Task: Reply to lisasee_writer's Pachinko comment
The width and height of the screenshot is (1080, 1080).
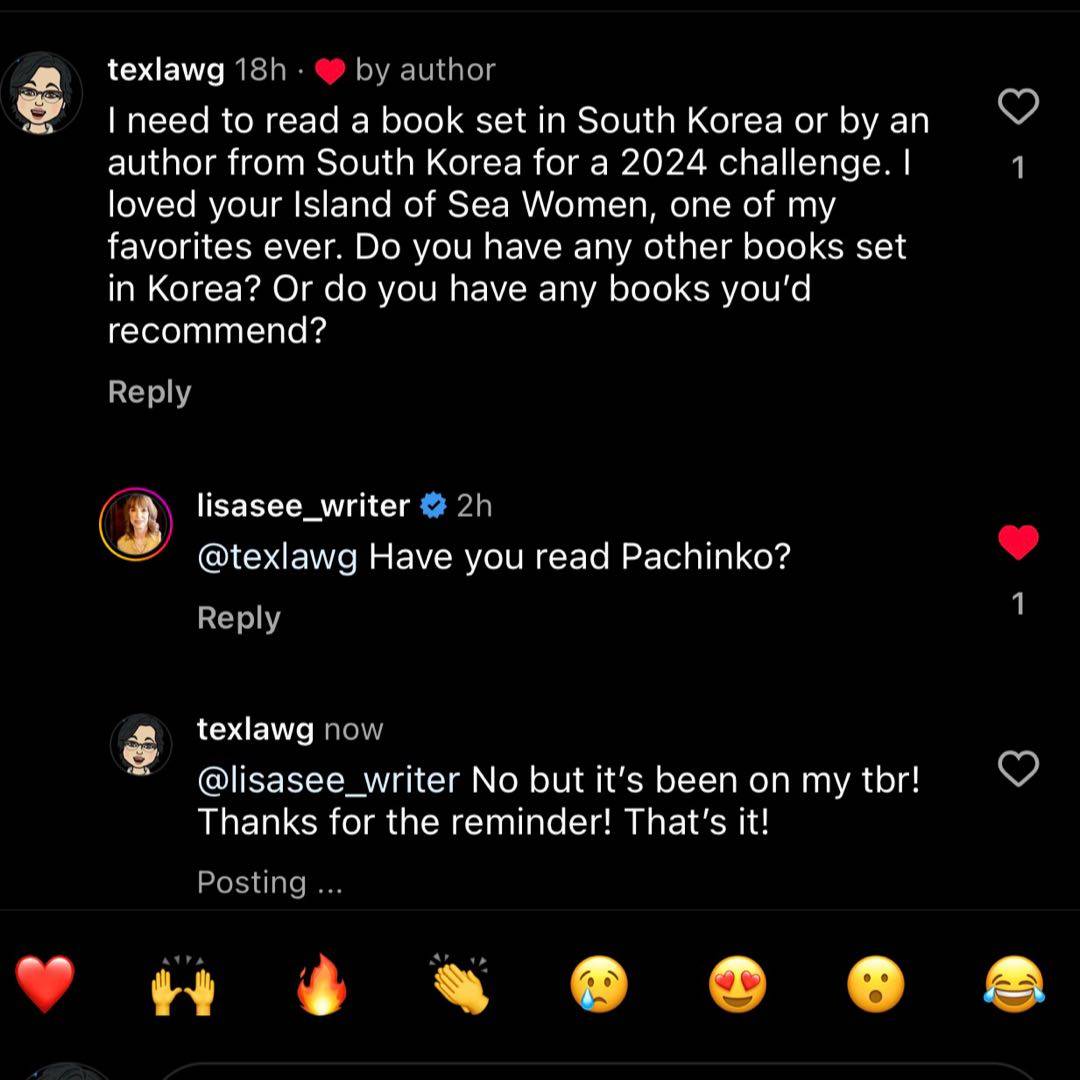Action: point(238,618)
